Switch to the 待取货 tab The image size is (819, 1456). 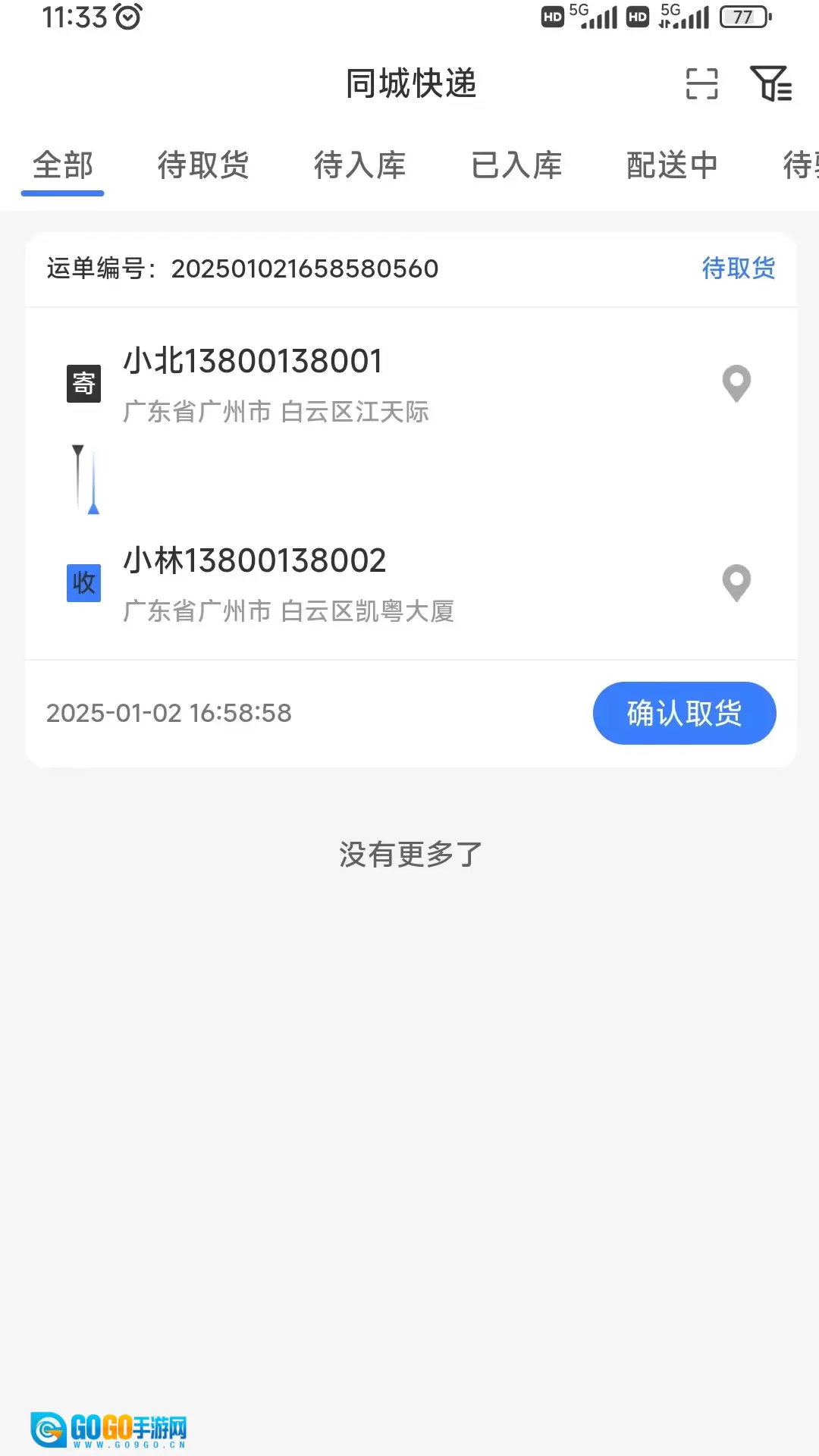coord(203,165)
